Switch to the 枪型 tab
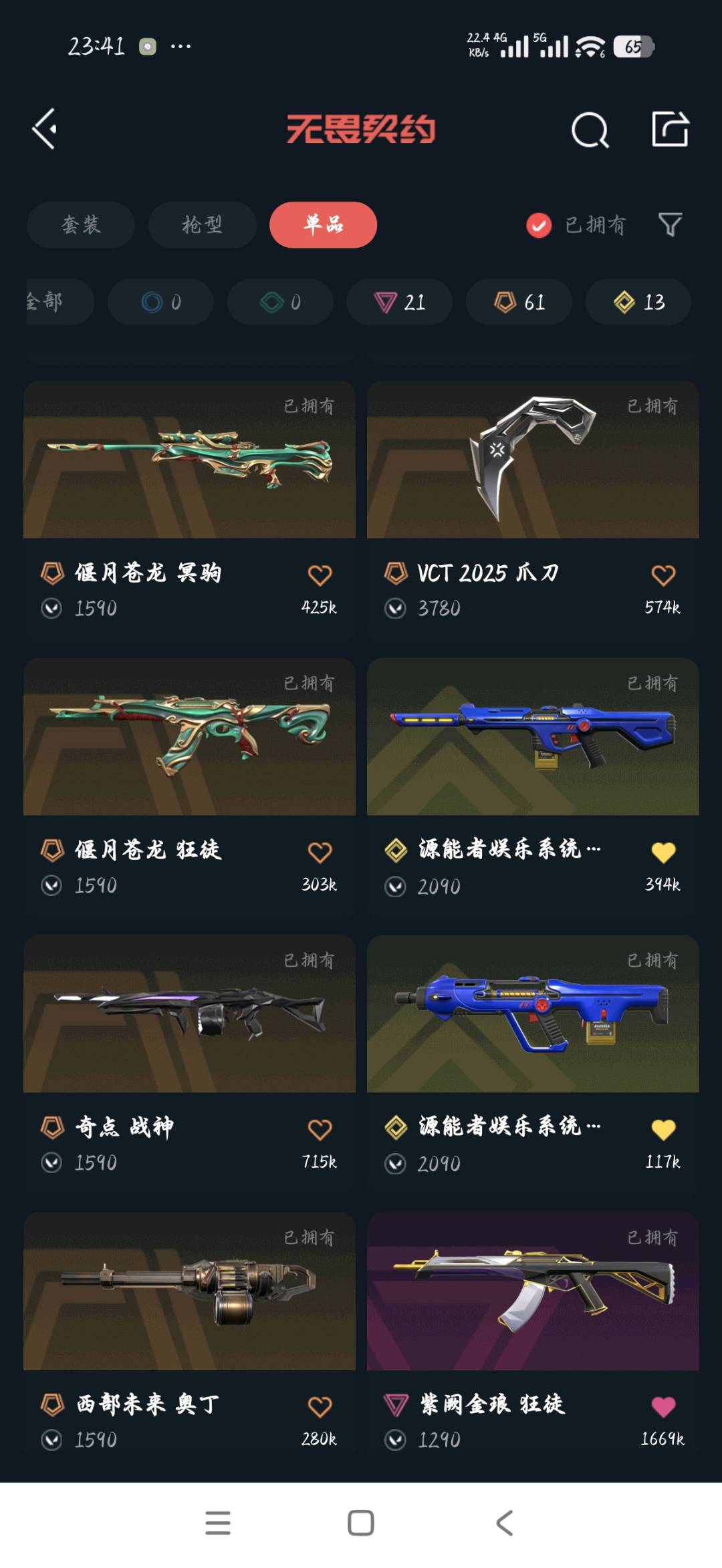This screenshot has height=1568, width=722. pyautogui.click(x=202, y=224)
